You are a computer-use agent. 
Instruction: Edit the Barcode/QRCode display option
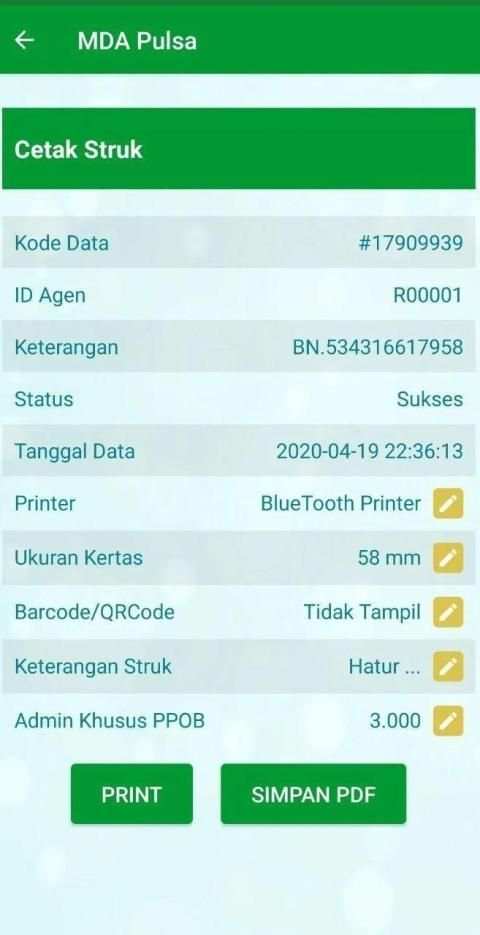click(x=448, y=612)
